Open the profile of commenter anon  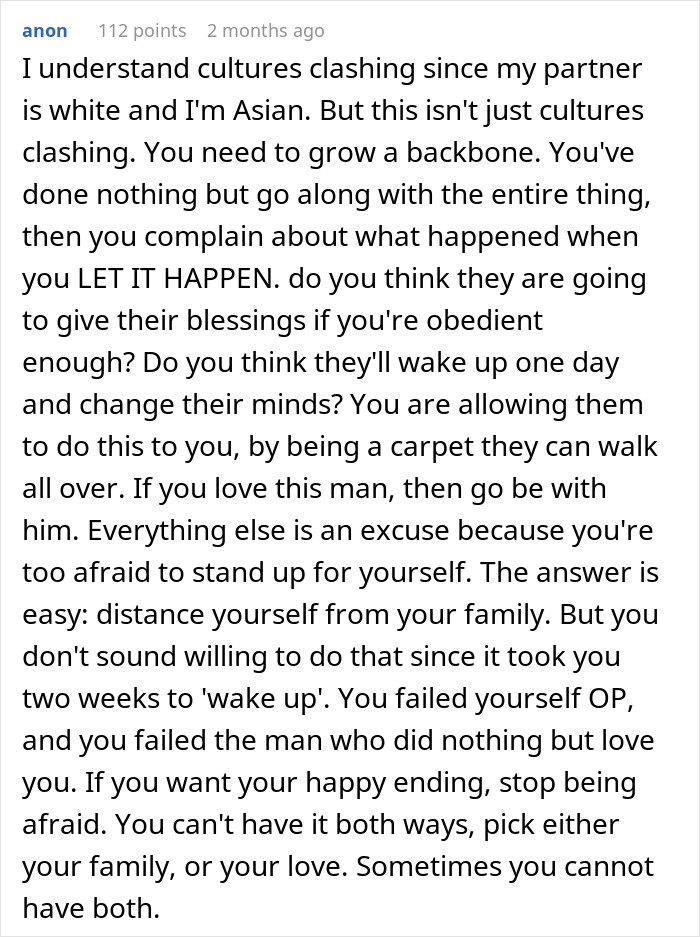coord(44,31)
